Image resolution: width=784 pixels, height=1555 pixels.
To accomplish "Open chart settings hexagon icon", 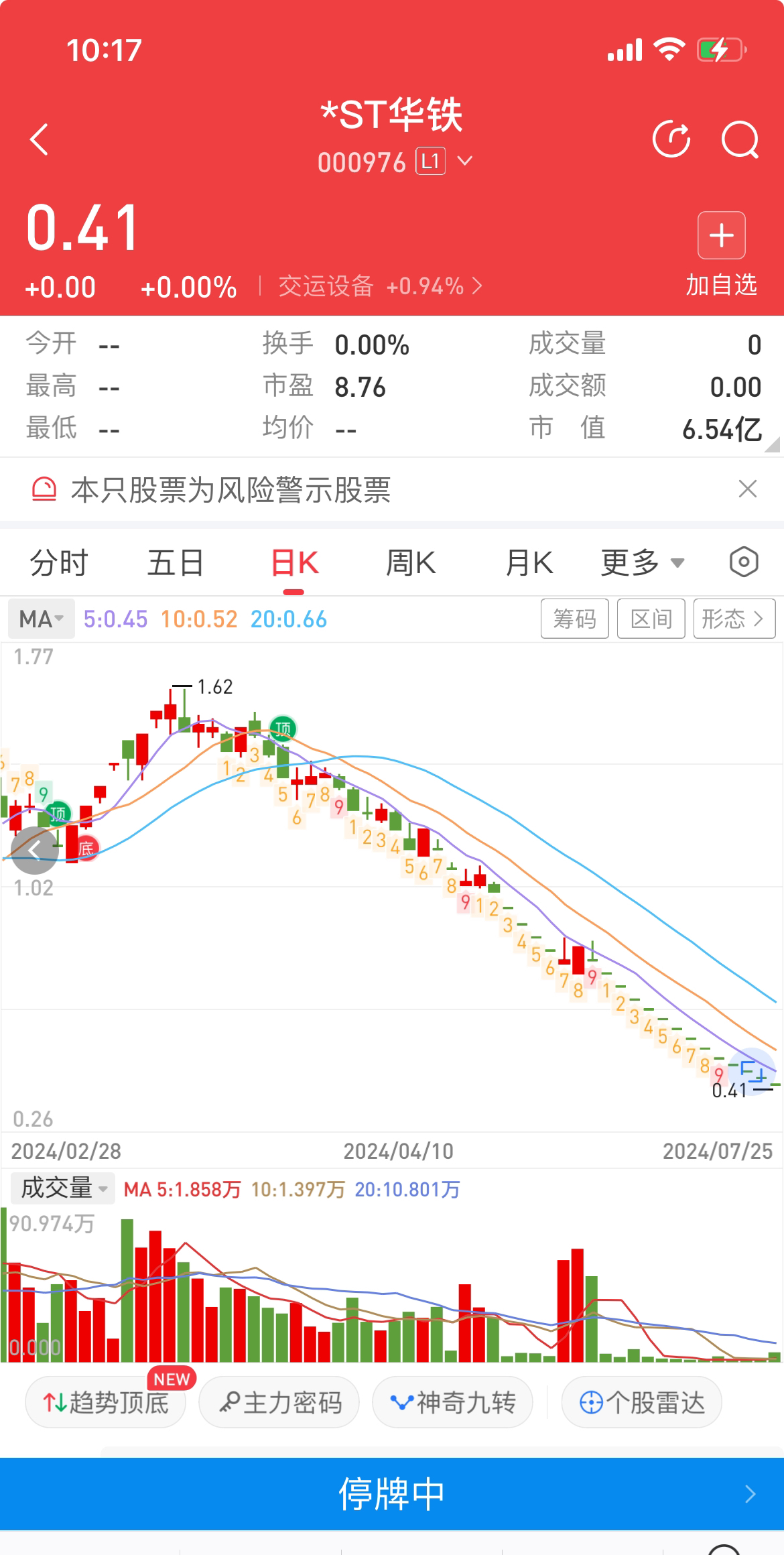I will pyautogui.click(x=744, y=562).
